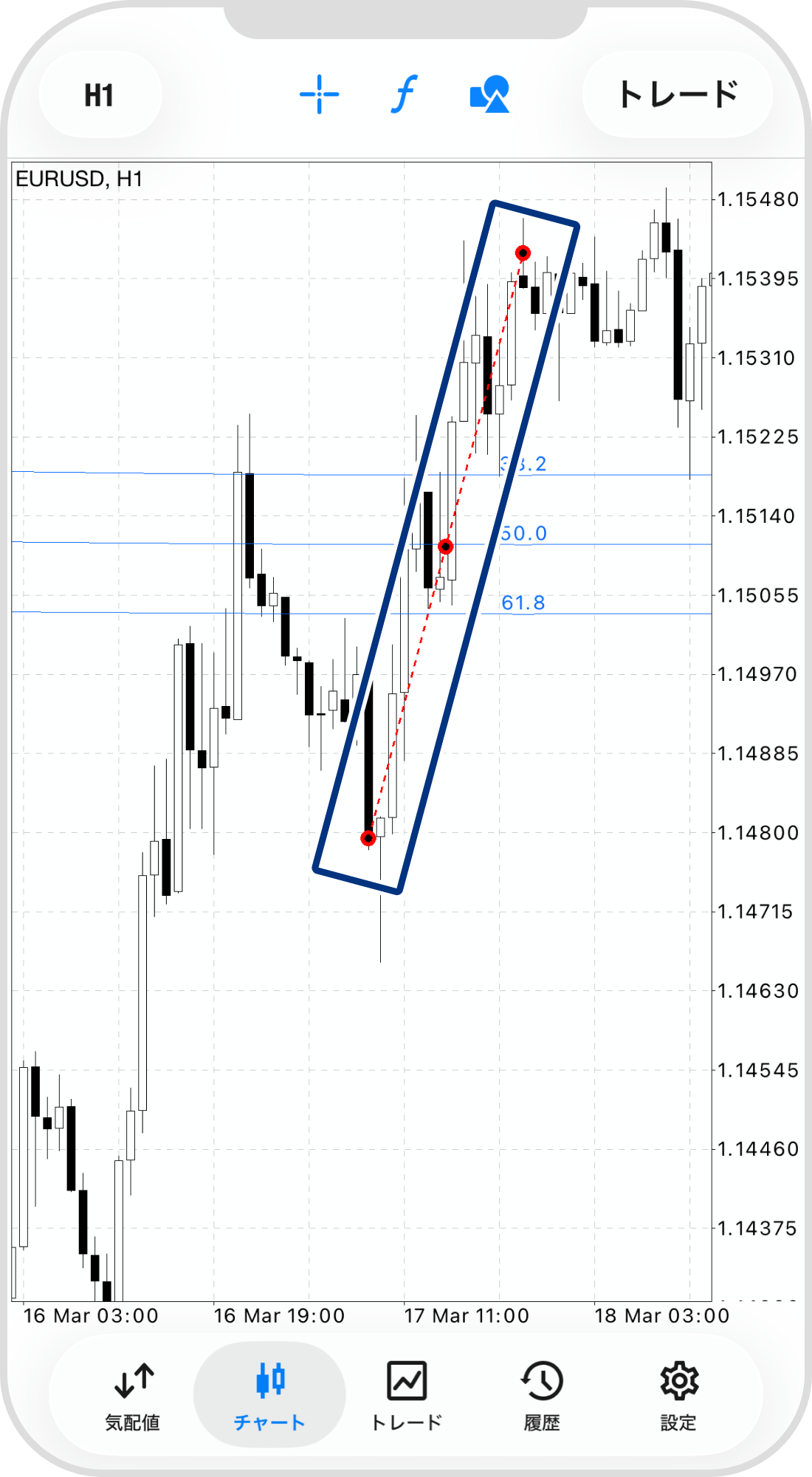Change the H1 timeframe
This screenshot has width=812, height=1477.
point(100,95)
